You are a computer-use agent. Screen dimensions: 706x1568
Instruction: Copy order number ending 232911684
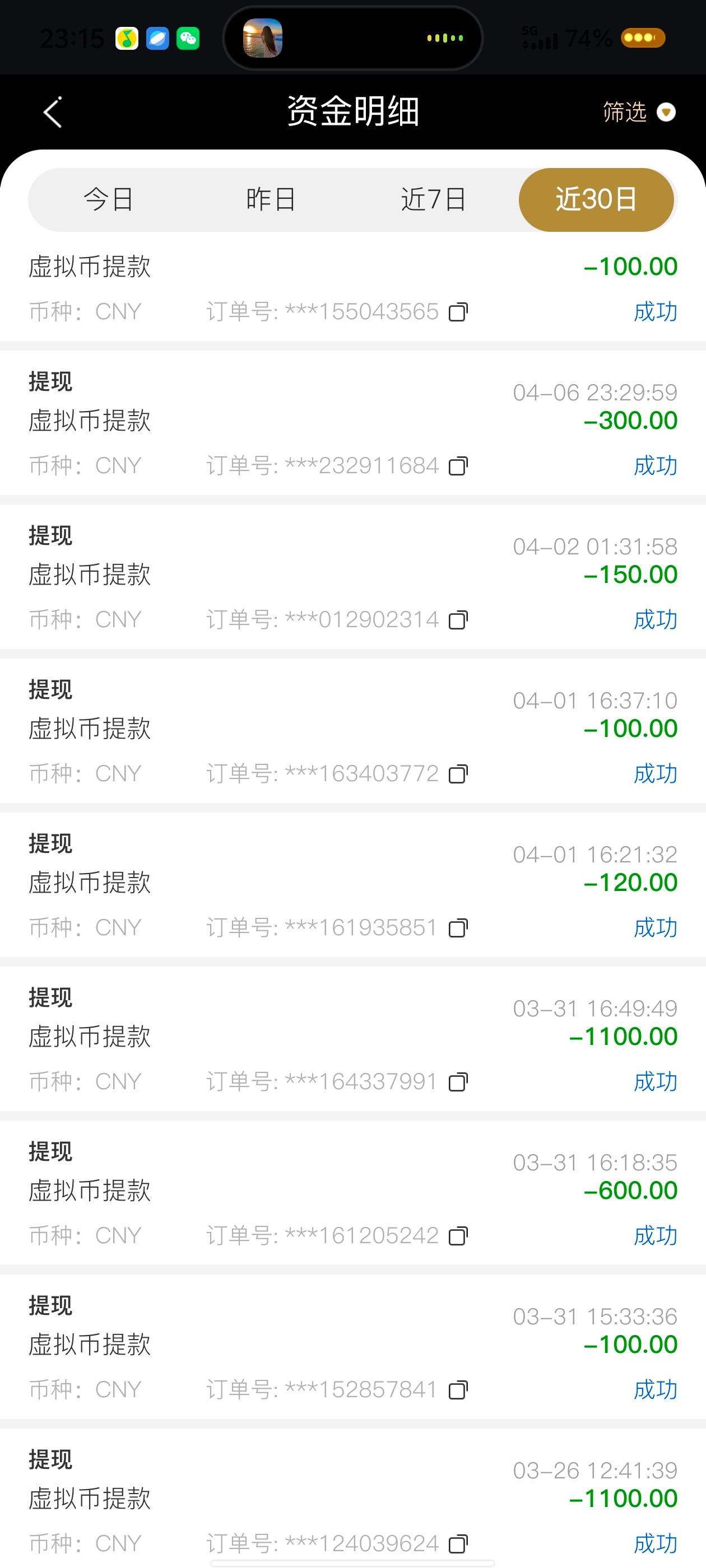click(x=458, y=466)
